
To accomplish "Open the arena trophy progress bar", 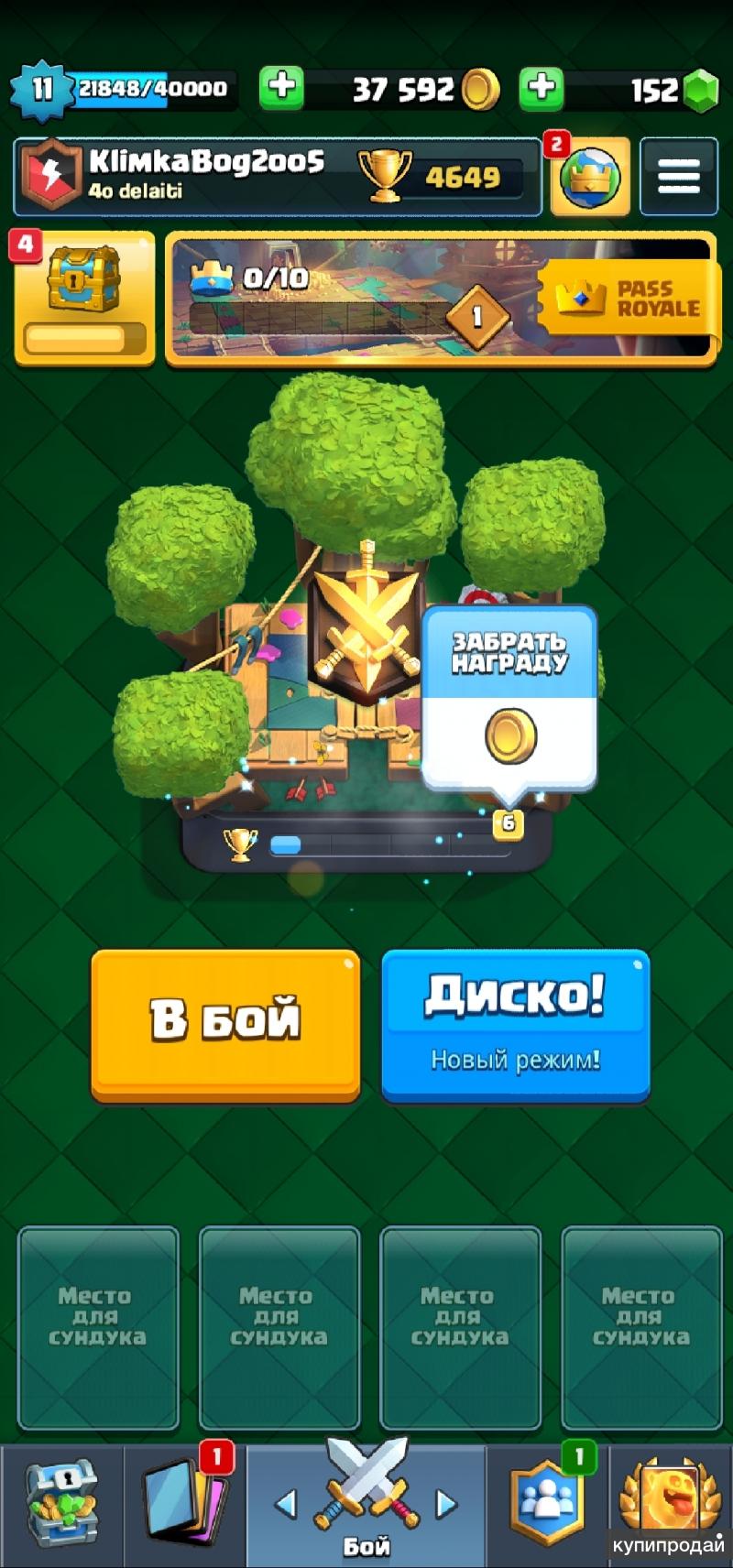I will tap(366, 844).
